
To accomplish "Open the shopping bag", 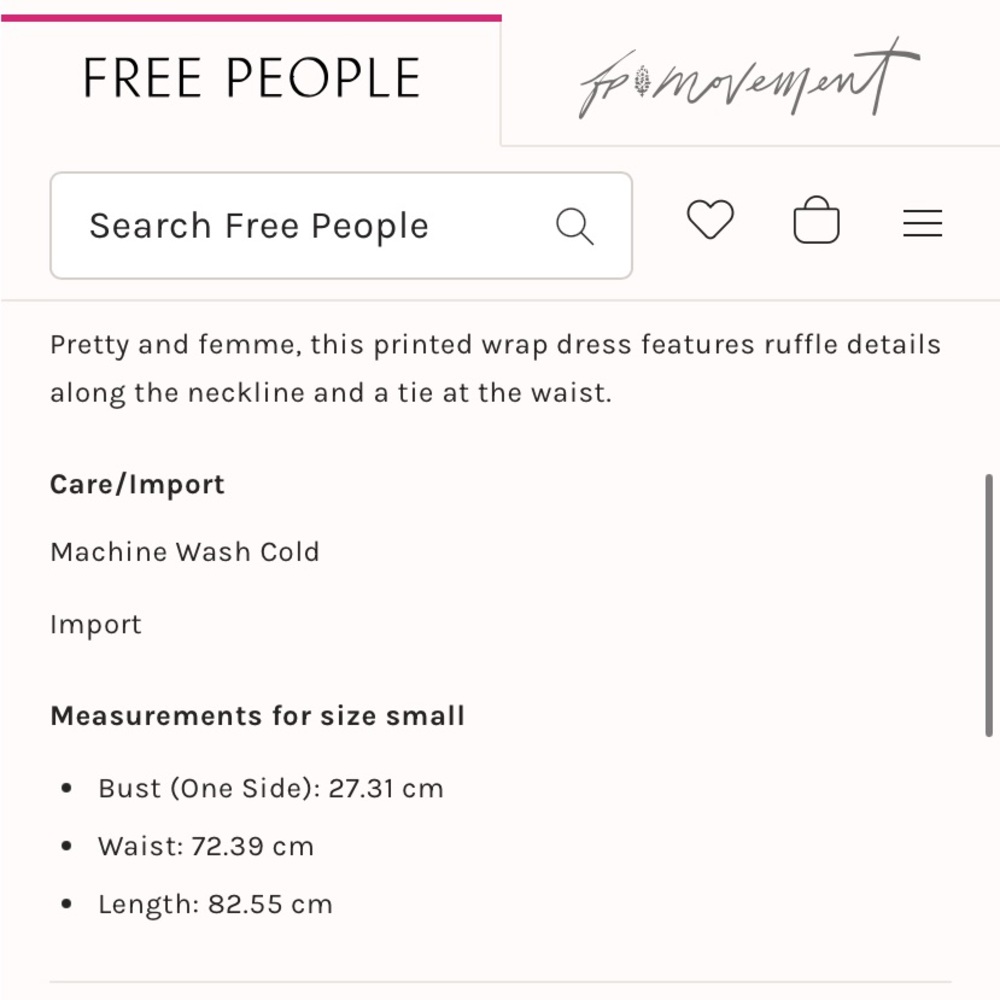I will click(x=816, y=221).
